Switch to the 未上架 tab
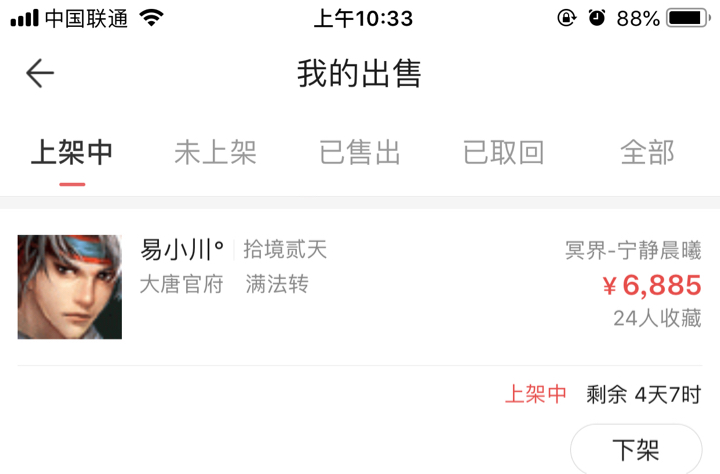The height and width of the screenshot is (474, 720). click(215, 152)
